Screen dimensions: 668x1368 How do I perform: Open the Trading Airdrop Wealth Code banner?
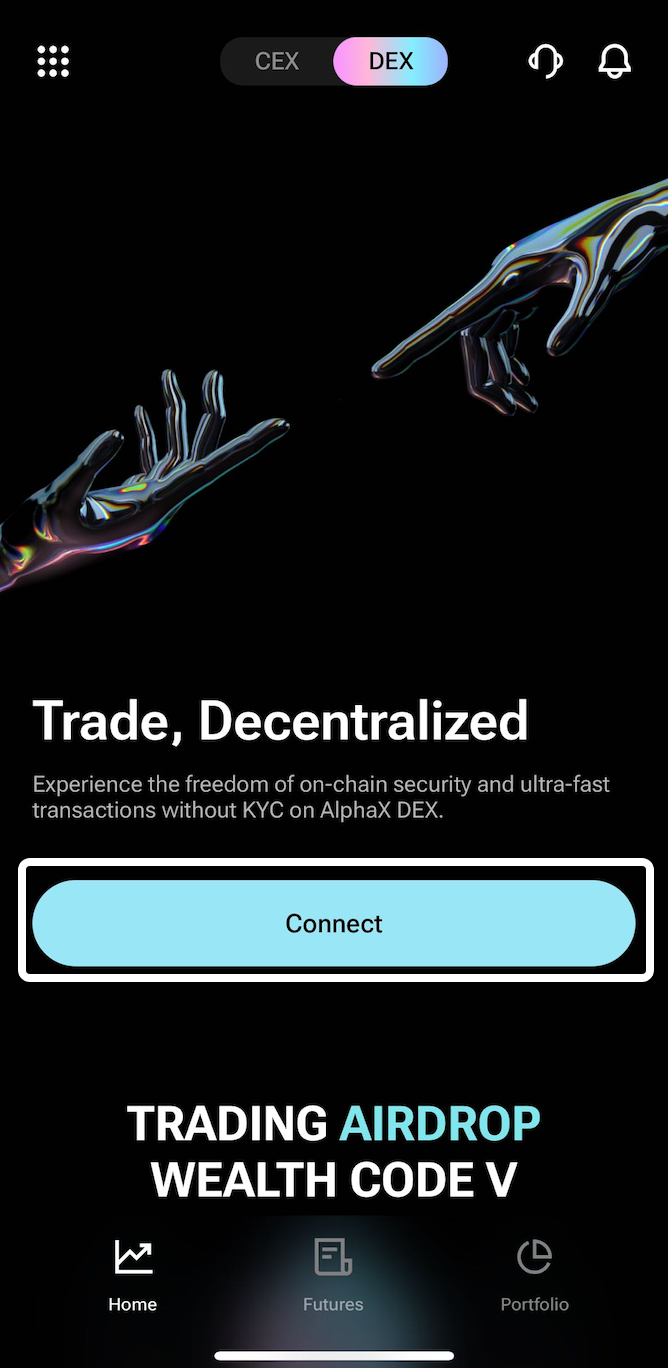[334, 1152]
